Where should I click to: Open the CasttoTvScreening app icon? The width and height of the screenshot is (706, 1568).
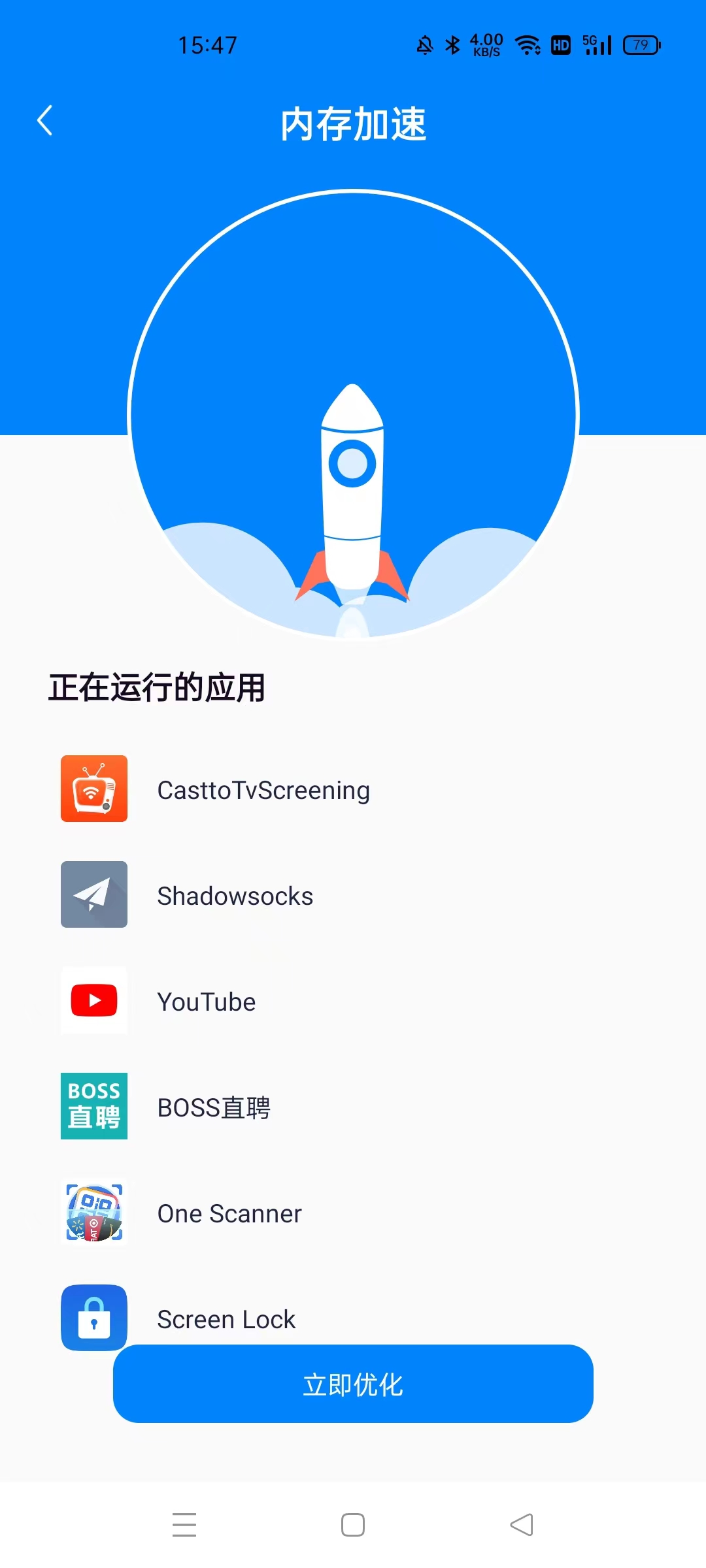click(x=93, y=789)
